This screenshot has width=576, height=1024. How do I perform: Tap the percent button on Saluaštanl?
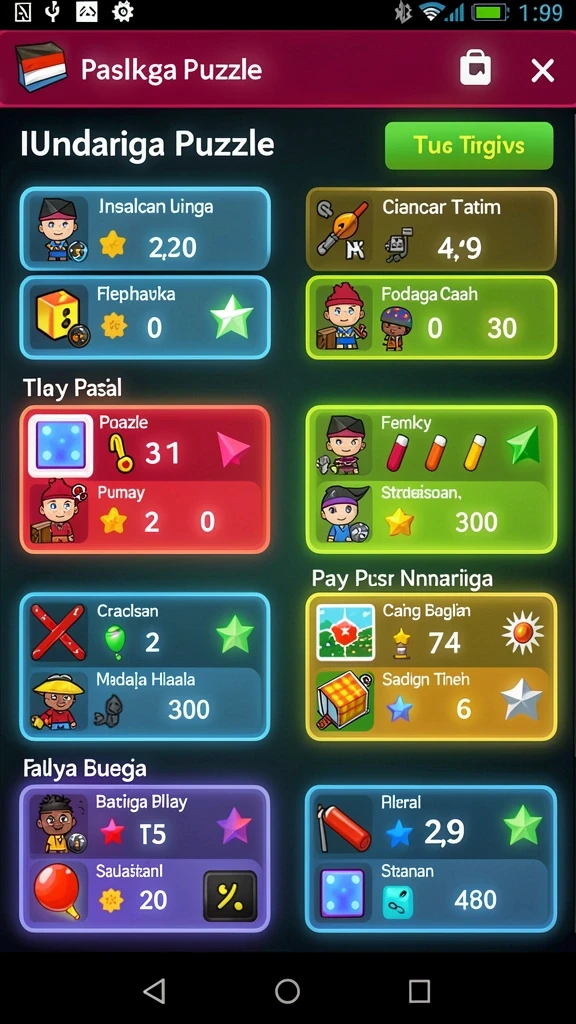click(x=230, y=896)
